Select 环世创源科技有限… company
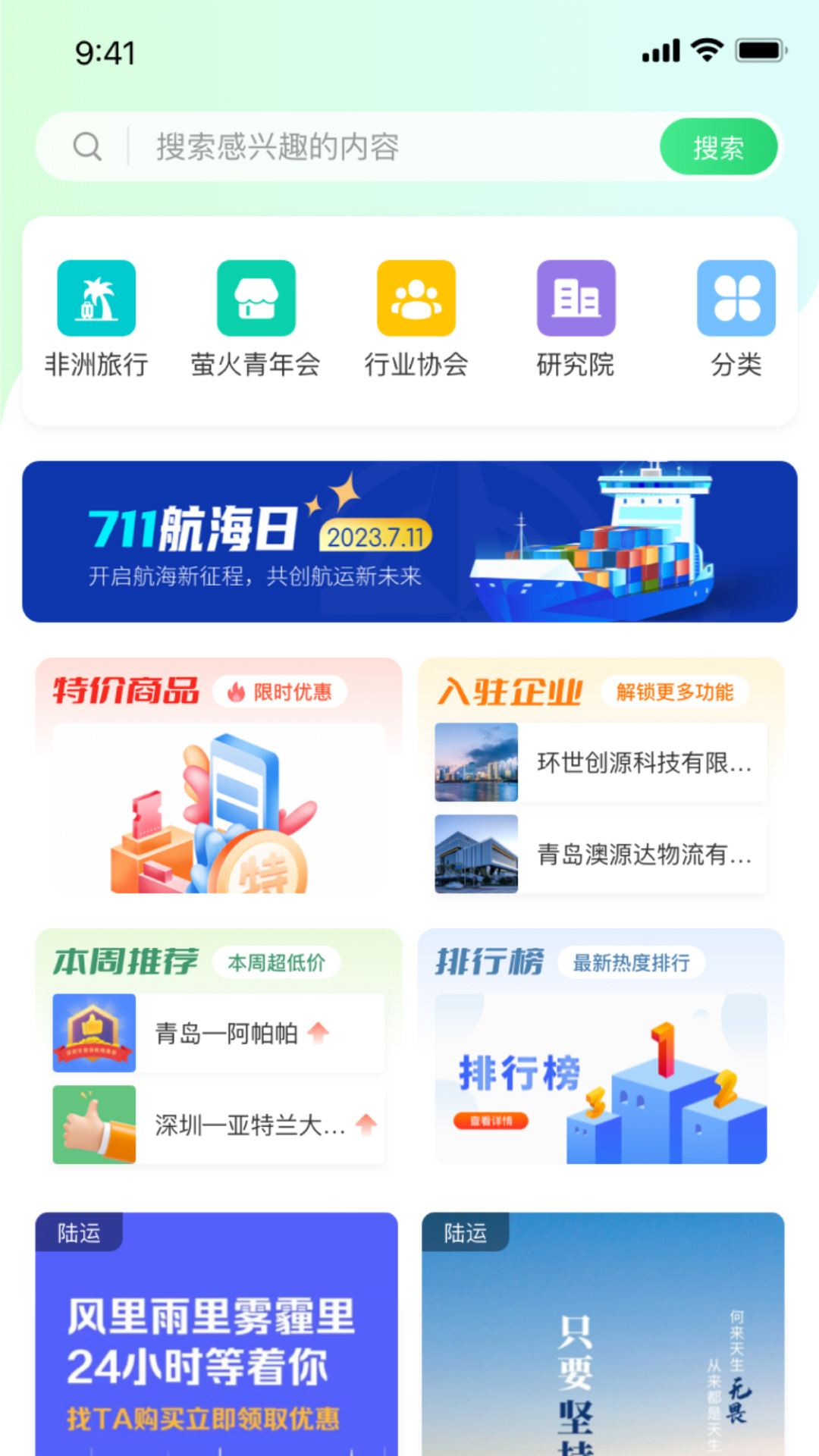The image size is (819, 1456). point(601,762)
